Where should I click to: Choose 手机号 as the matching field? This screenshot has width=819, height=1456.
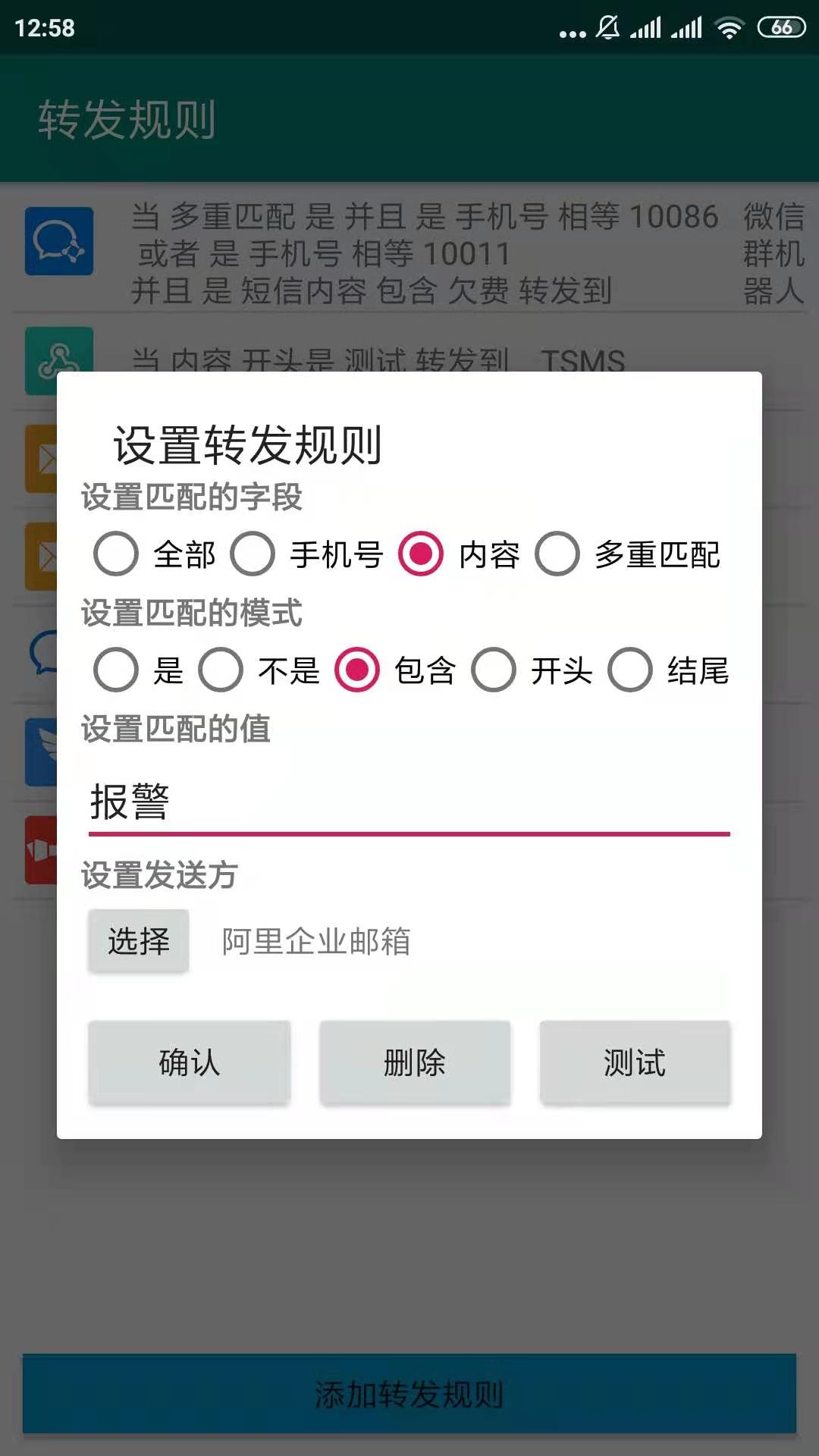[x=306, y=554]
